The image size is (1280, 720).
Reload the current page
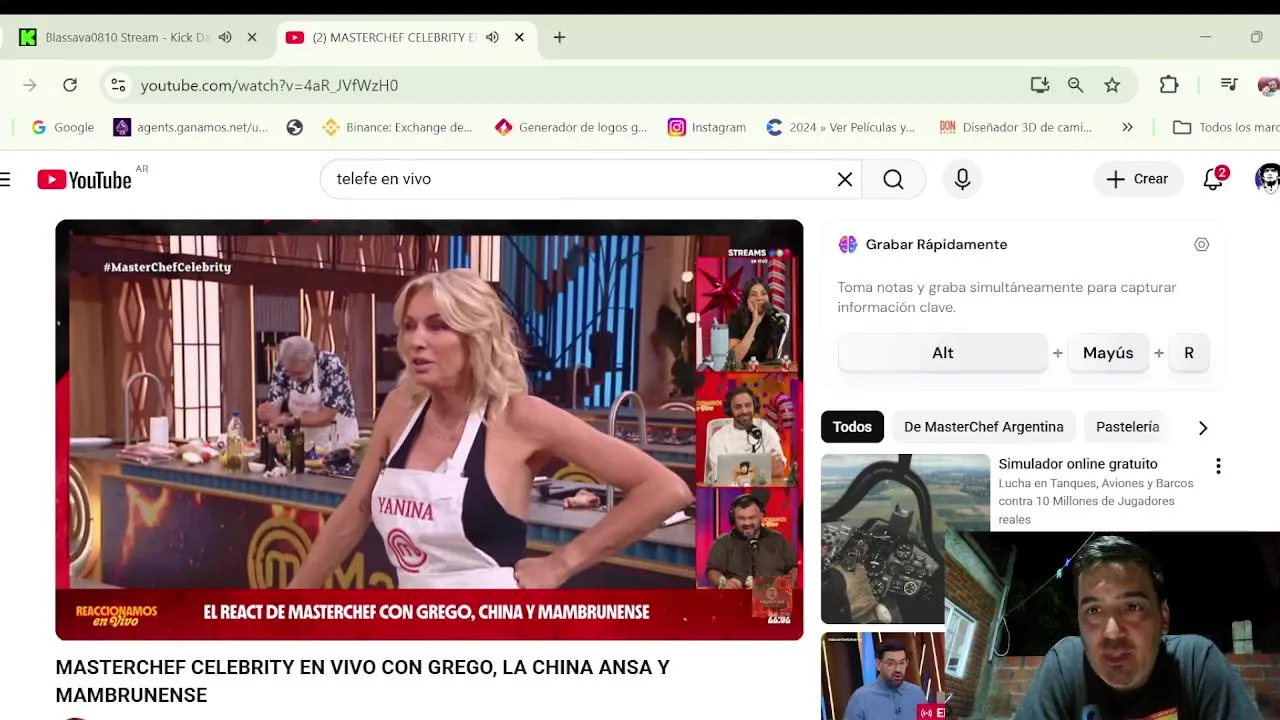[70, 85]
